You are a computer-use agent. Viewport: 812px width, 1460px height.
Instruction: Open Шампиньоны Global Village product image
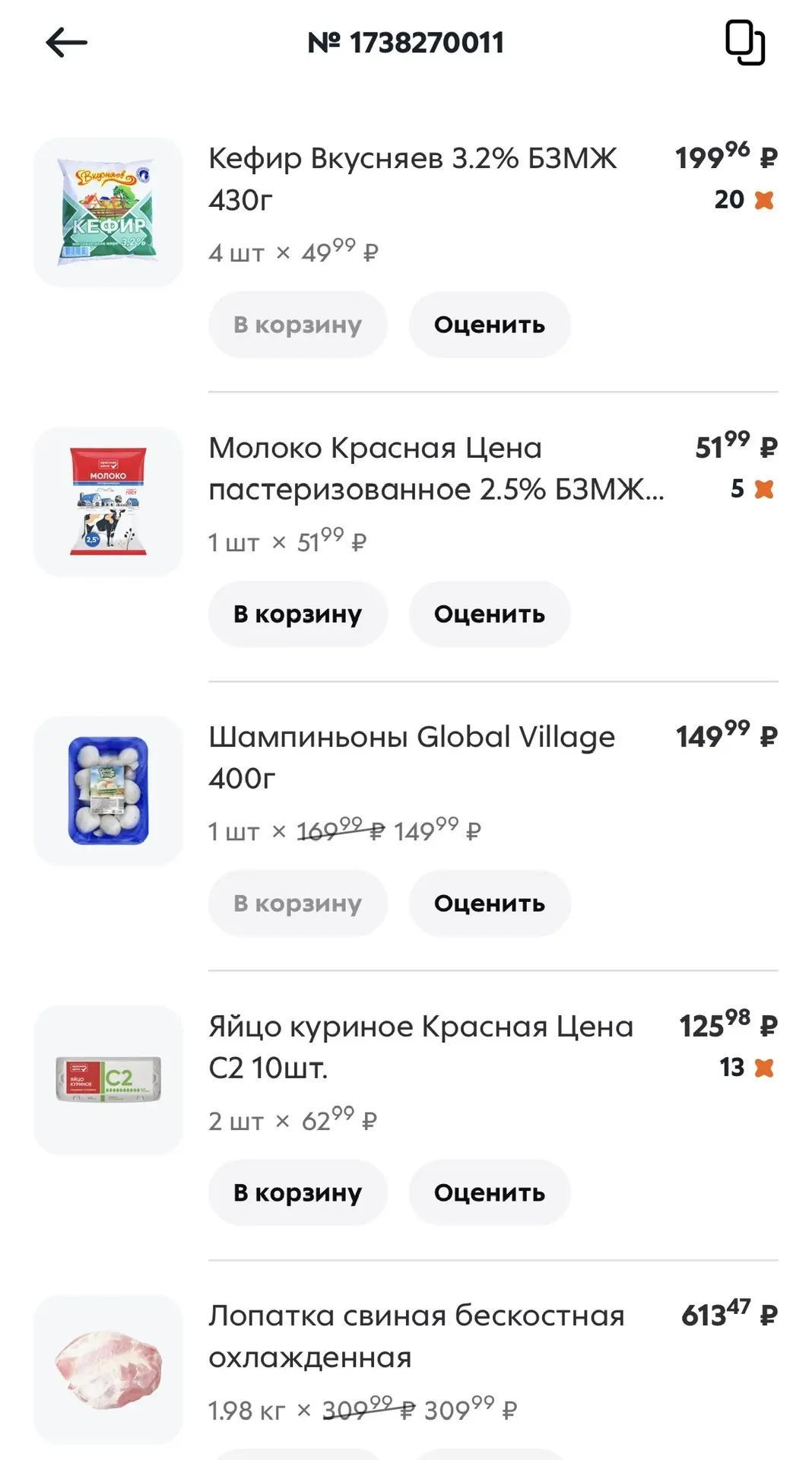[108, 791]
